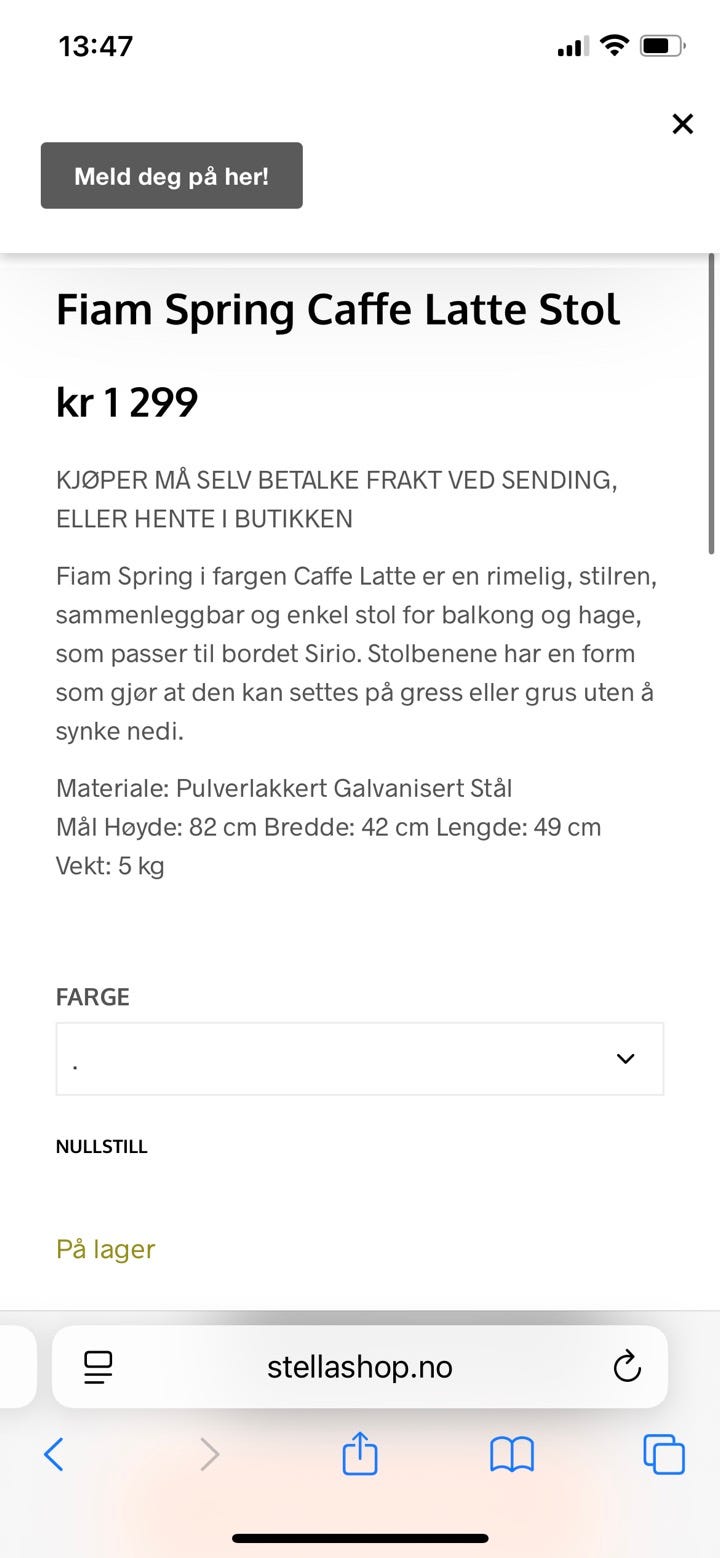Tap the Wi-Fi status icon
This screenshot has height=1558, width=720.
614,44
